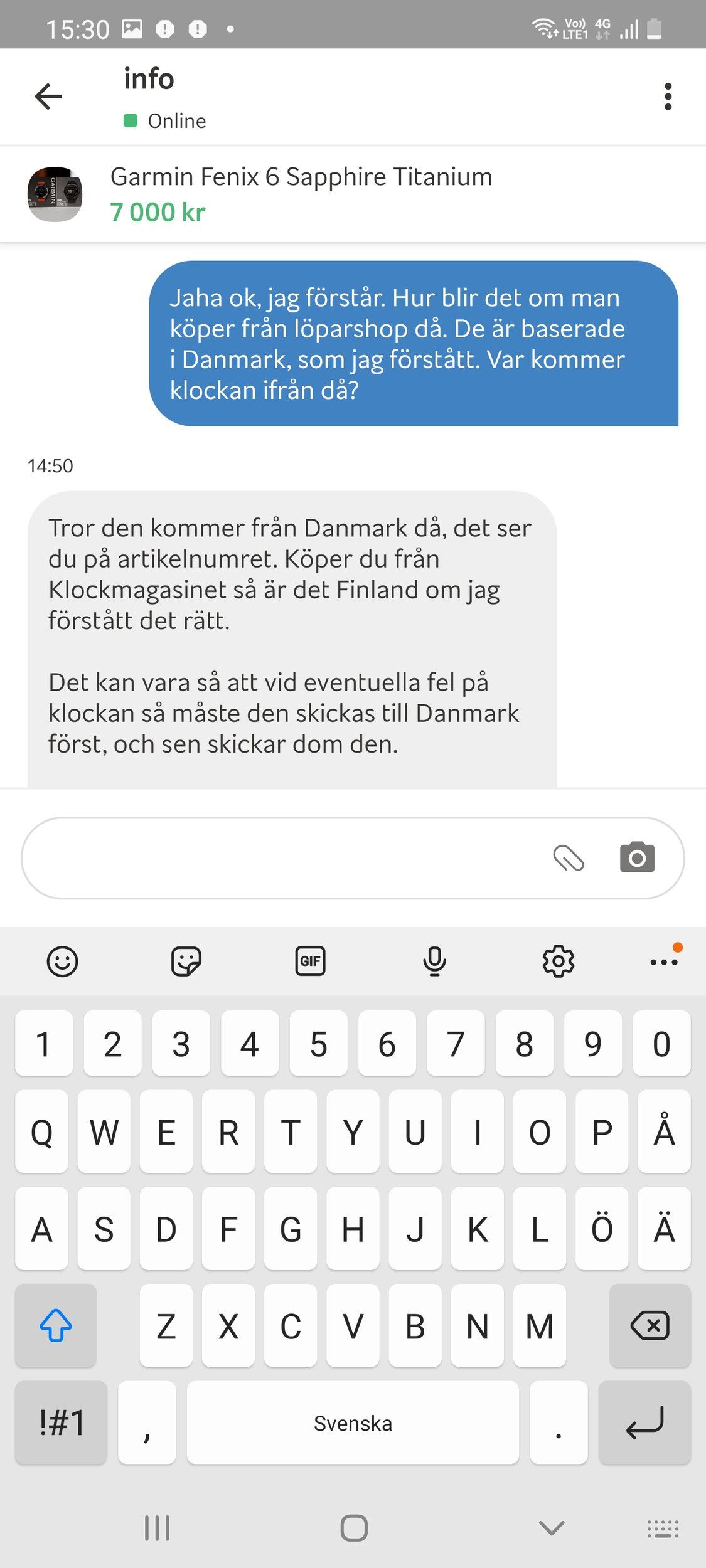Screen dimensions: 706x1568
Task: Tap the empty message input field
Action: pos(282,857)
